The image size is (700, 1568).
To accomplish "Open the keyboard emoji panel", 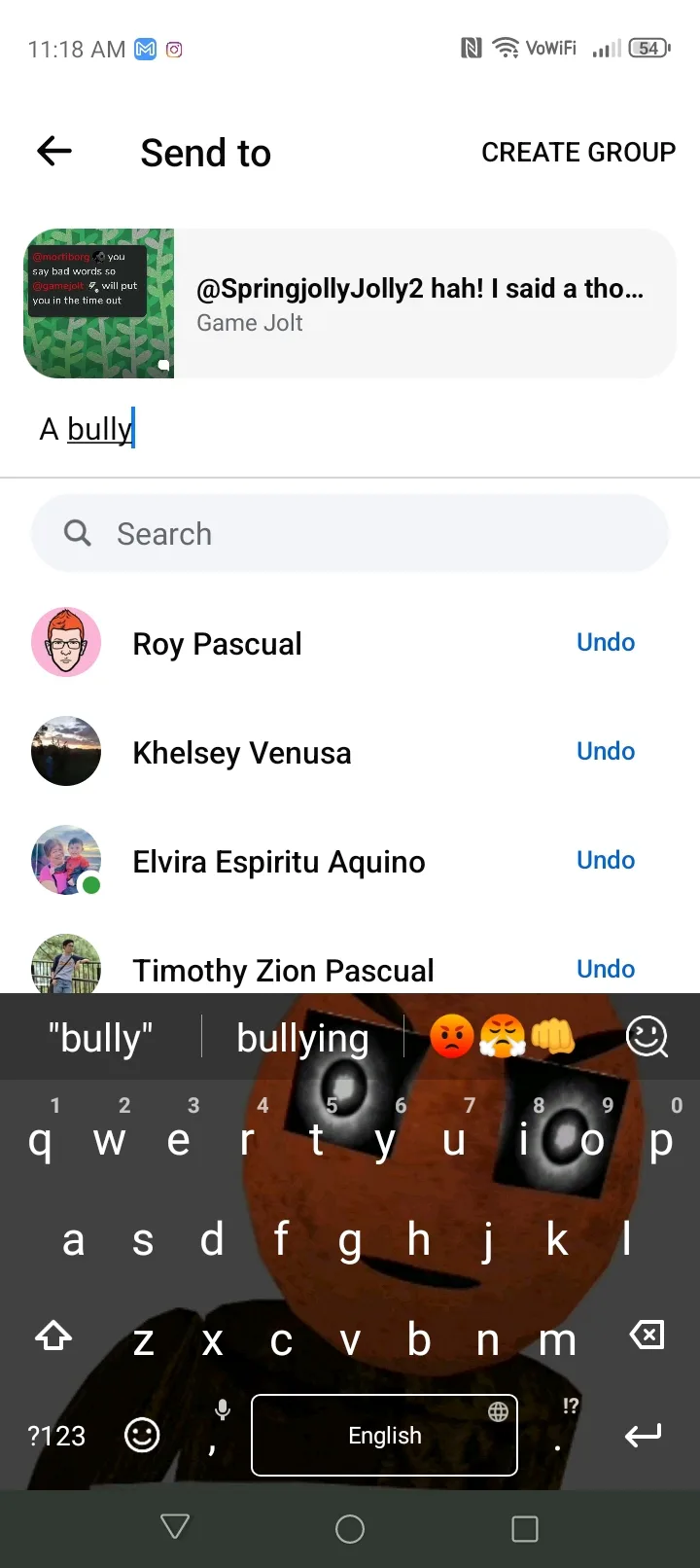I will (142, 1435).
